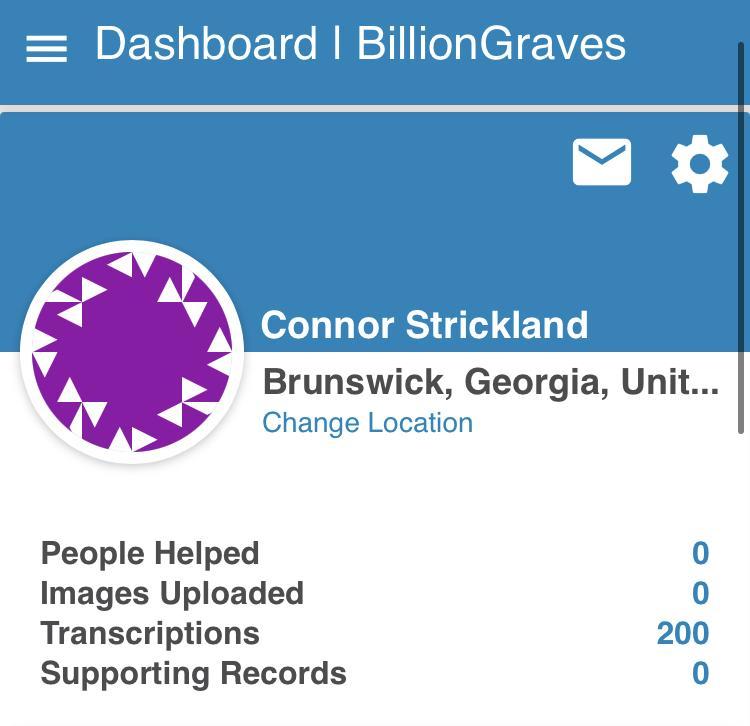Screen dimensions: 750x726
Task: Open the messages envelope icon
Action: tap(601, 162)
